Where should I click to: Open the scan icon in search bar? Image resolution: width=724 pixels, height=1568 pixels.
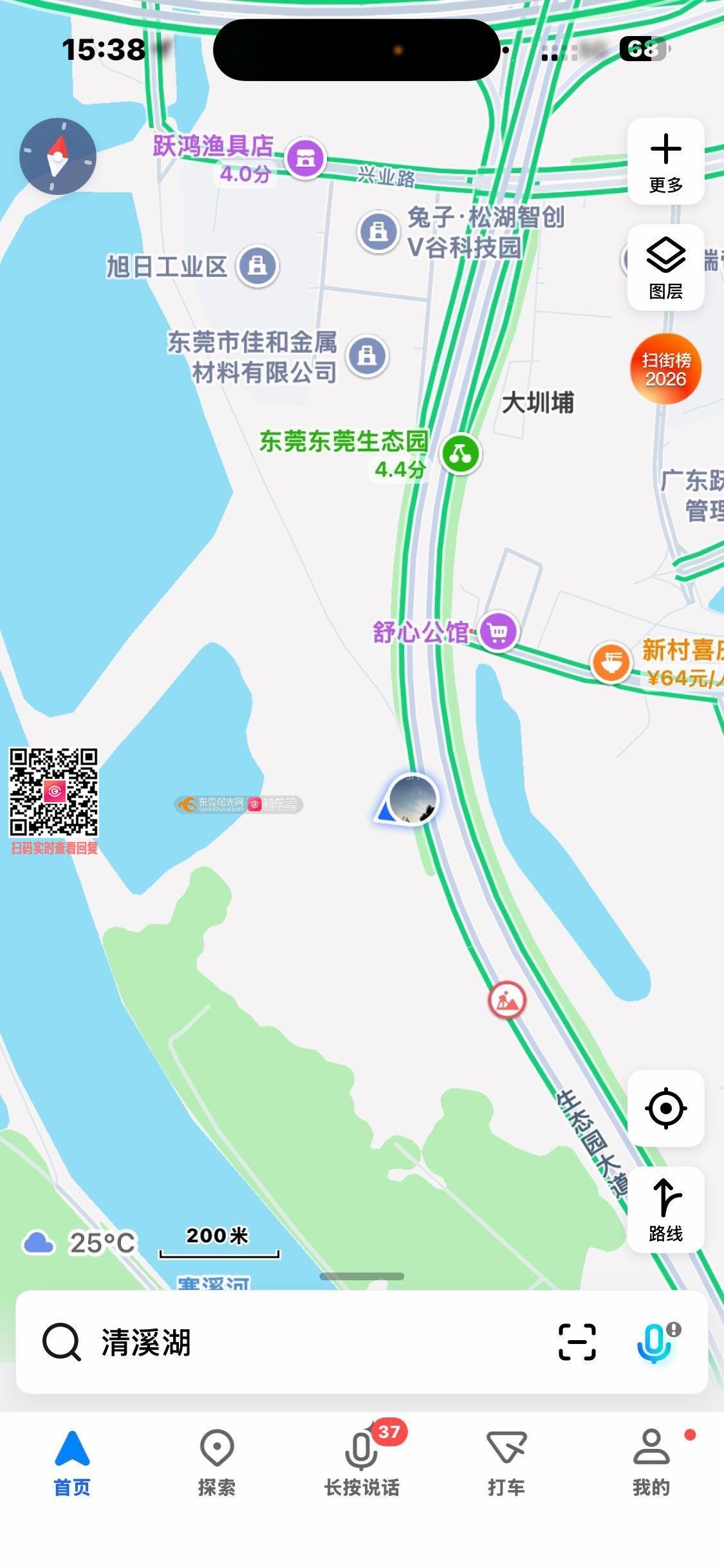coord(577,1343)
